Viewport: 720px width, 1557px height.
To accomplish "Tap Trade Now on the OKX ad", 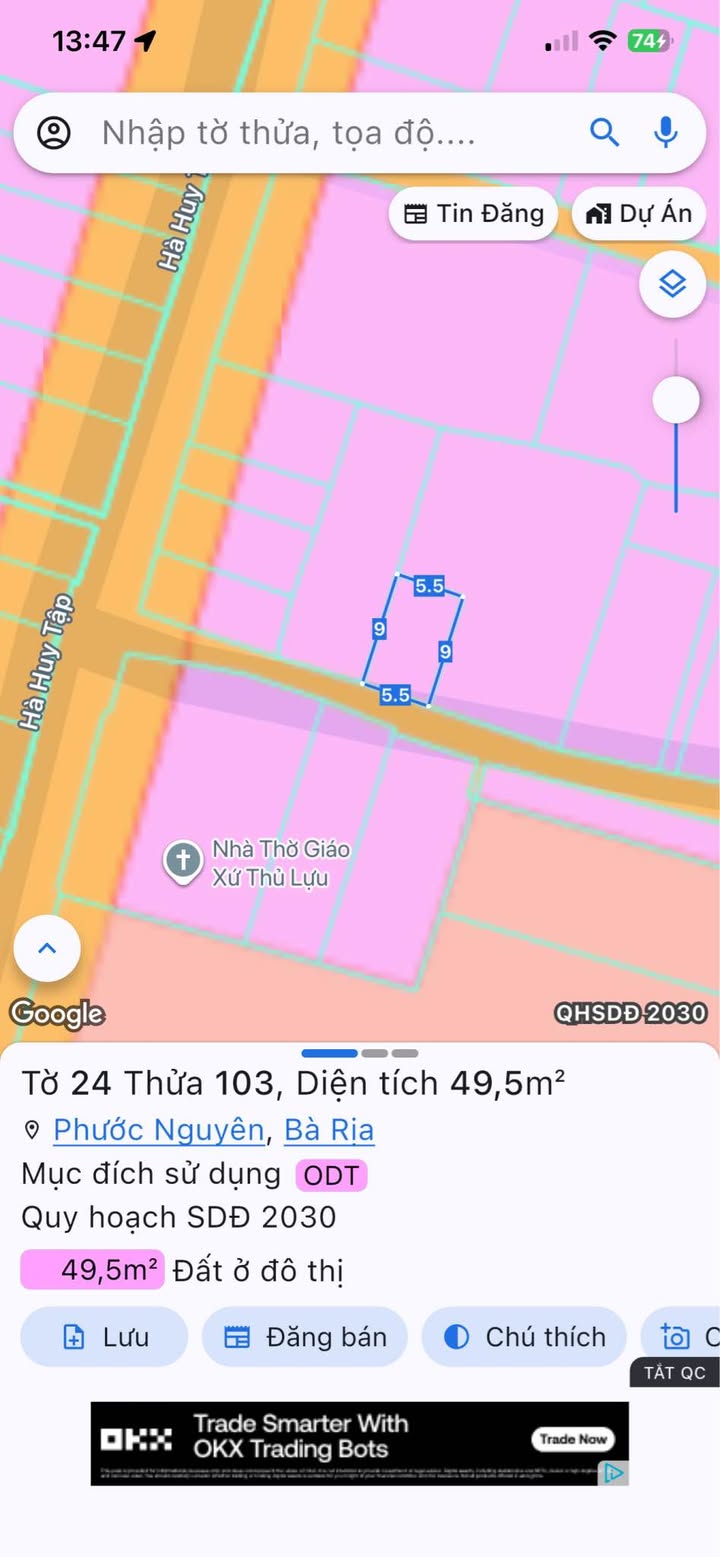I will pyautogui.click(x=573, y=1440).
